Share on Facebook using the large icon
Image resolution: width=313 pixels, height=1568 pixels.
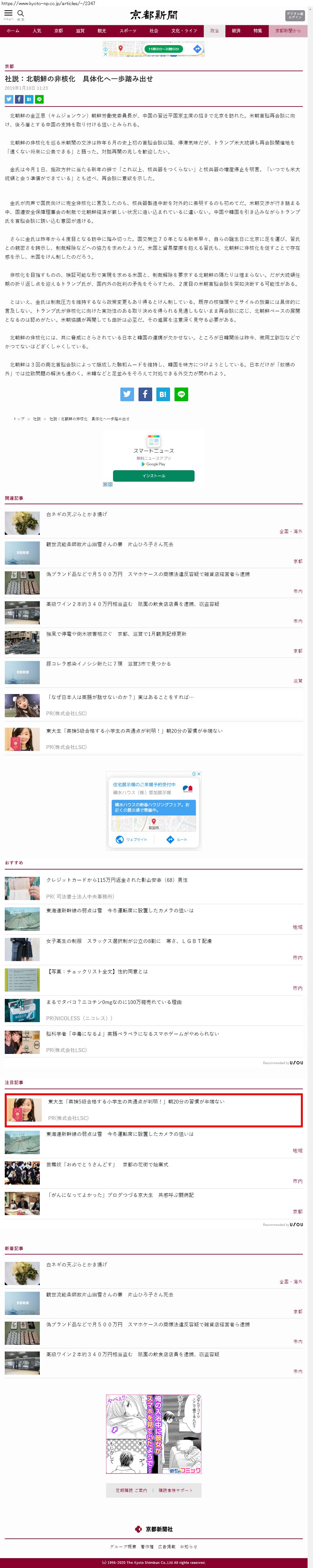(x=145, y=394)
